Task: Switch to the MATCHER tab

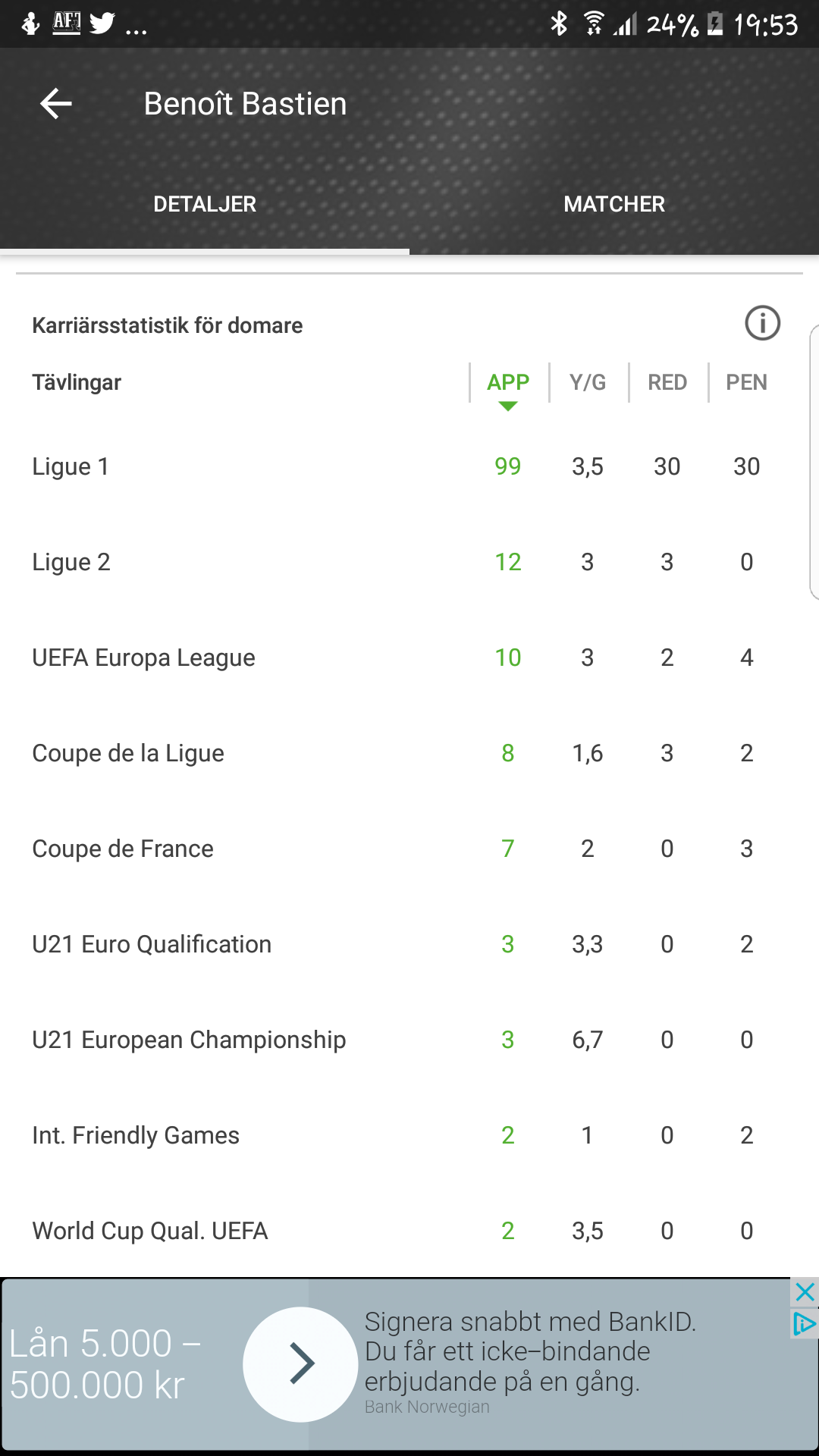Action: tap(614, 204)
